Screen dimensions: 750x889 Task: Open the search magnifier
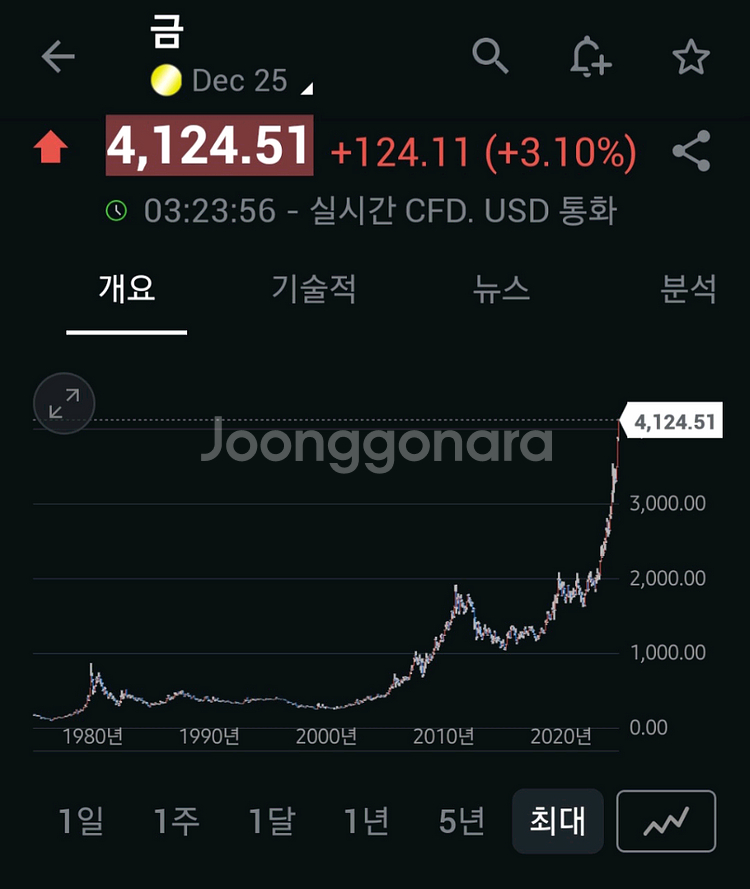click(x=490, y=57)
